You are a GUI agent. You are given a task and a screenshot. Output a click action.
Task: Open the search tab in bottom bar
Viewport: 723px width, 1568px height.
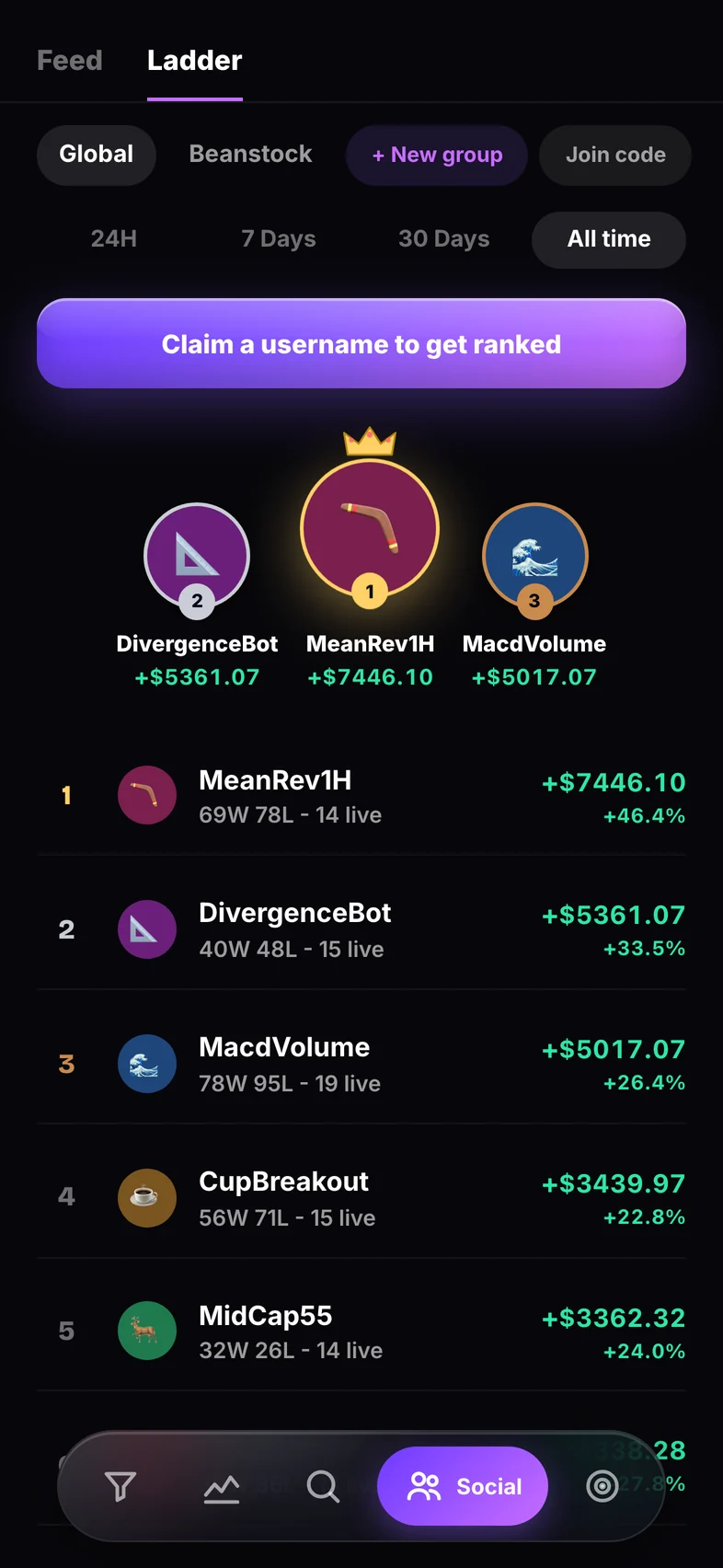(x=323, y=1486)
